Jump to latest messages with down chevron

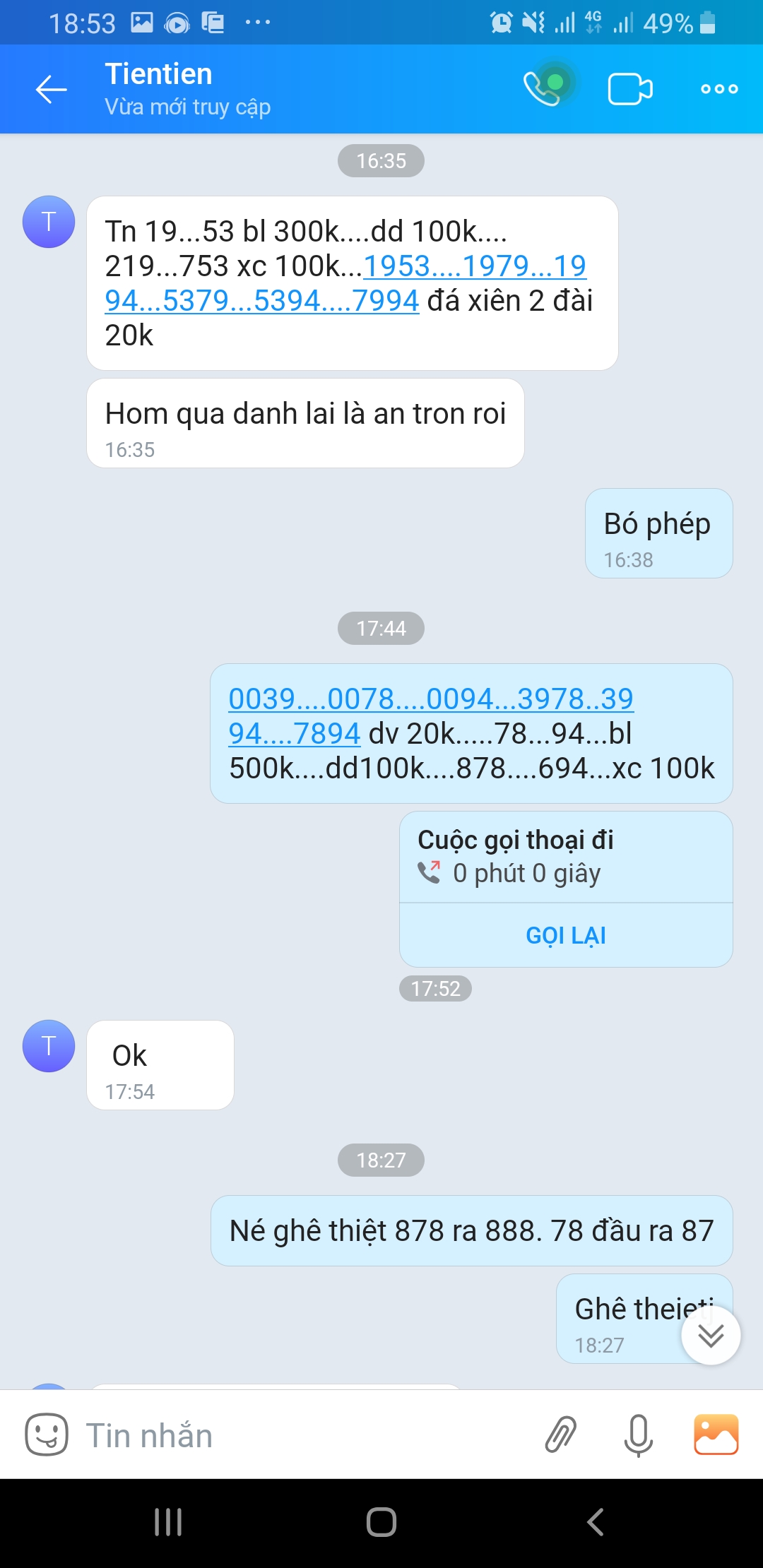tap(711, 1335)
